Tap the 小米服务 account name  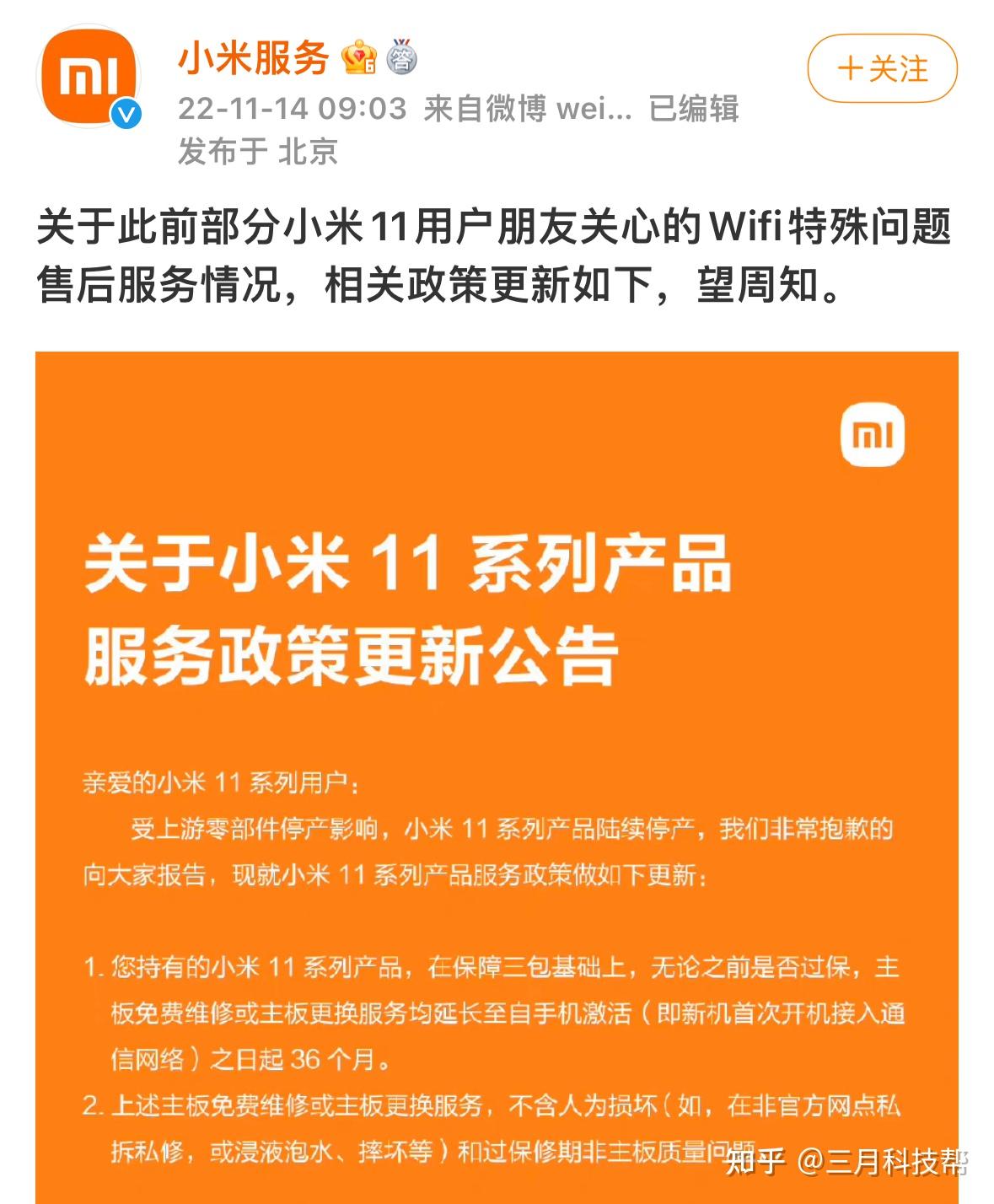click(x=253, y=58)
